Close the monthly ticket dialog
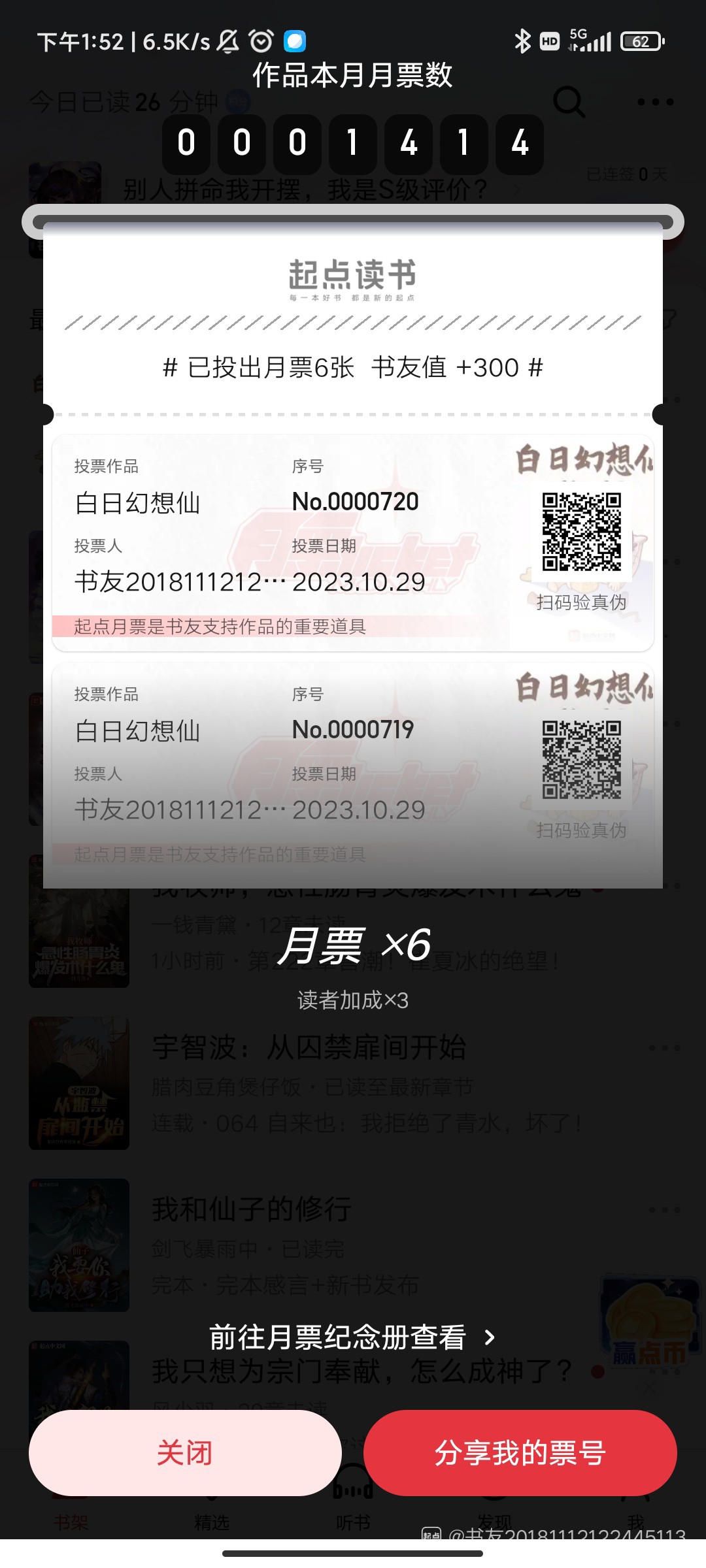The width and height of the screenshot is (706, 1568). (185, 1453)
